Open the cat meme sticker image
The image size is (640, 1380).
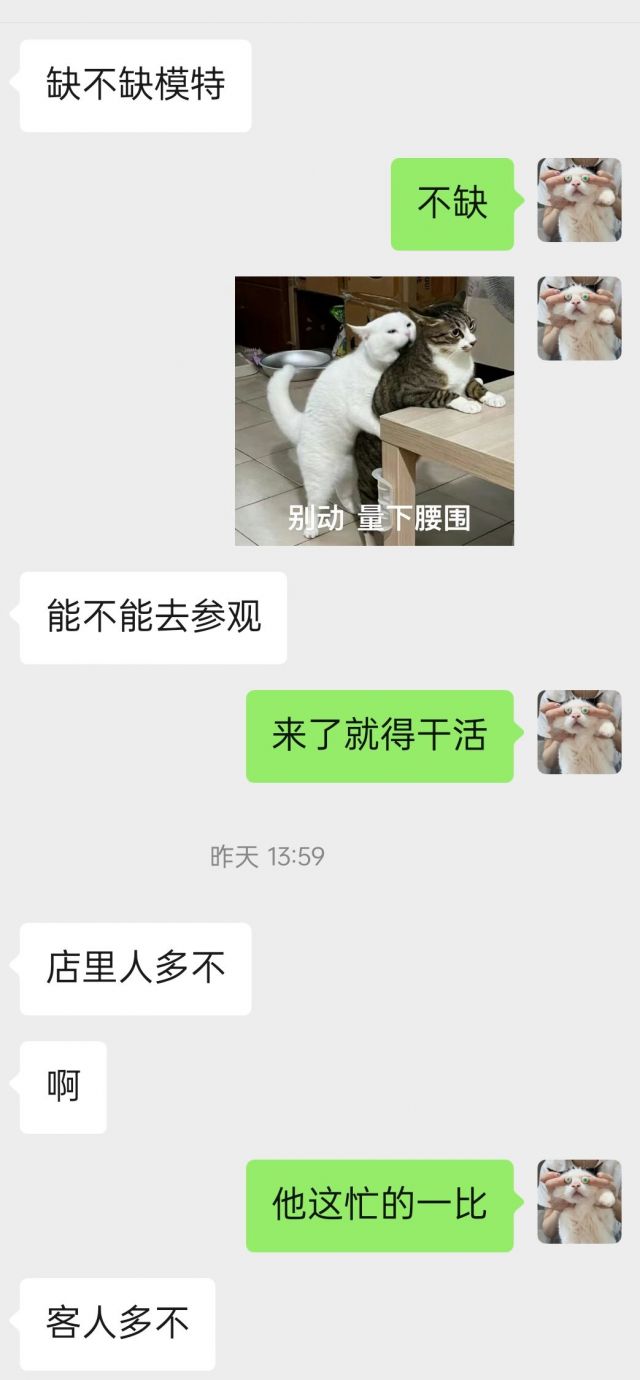374,411
